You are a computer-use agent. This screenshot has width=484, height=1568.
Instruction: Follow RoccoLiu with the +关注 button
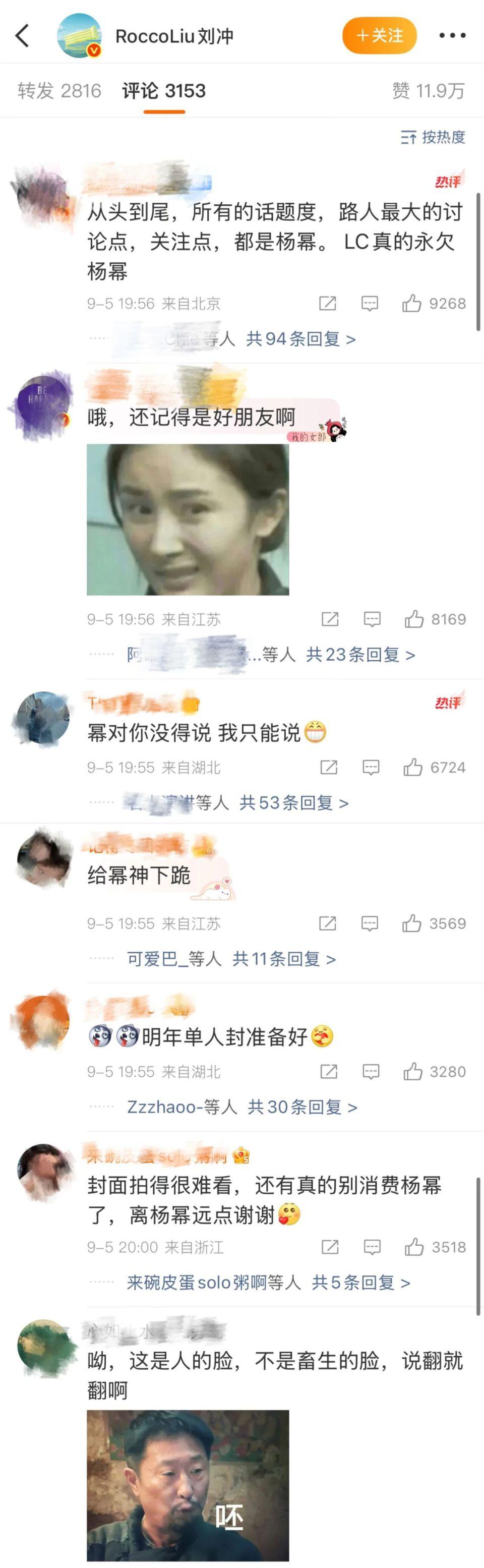[x=379, y=35]
